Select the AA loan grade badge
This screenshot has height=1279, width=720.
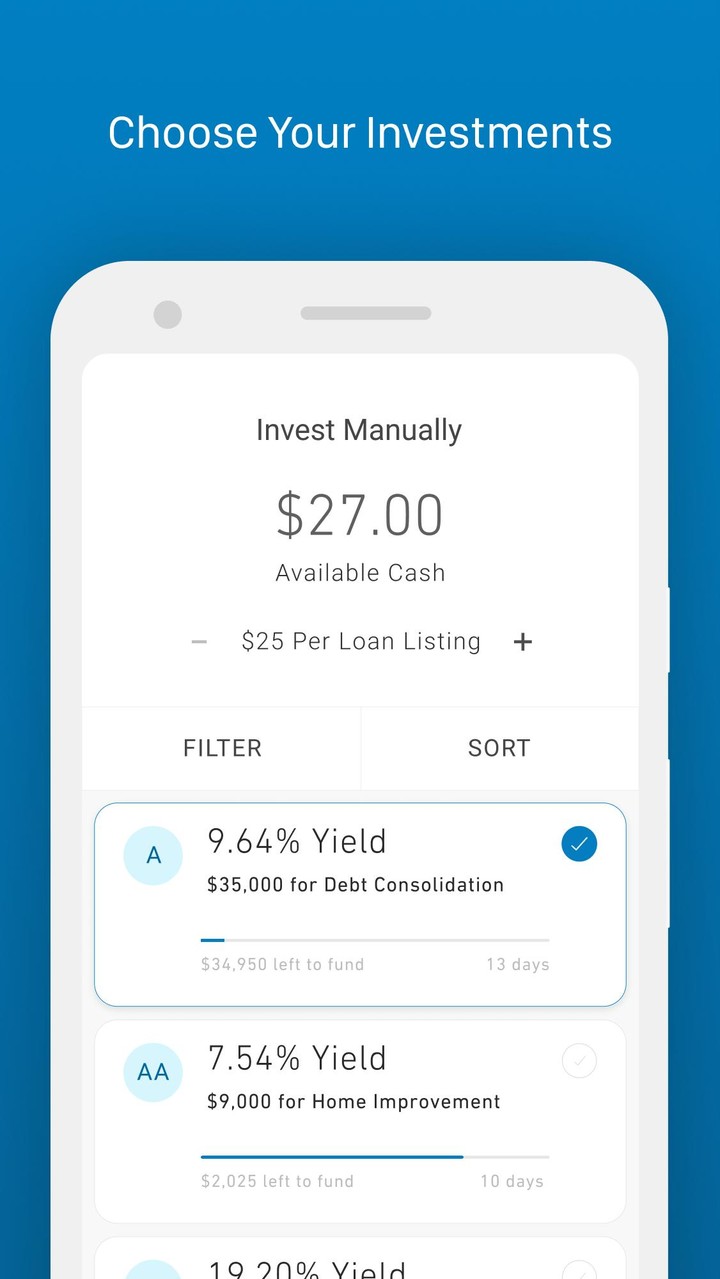point(153,1071)
